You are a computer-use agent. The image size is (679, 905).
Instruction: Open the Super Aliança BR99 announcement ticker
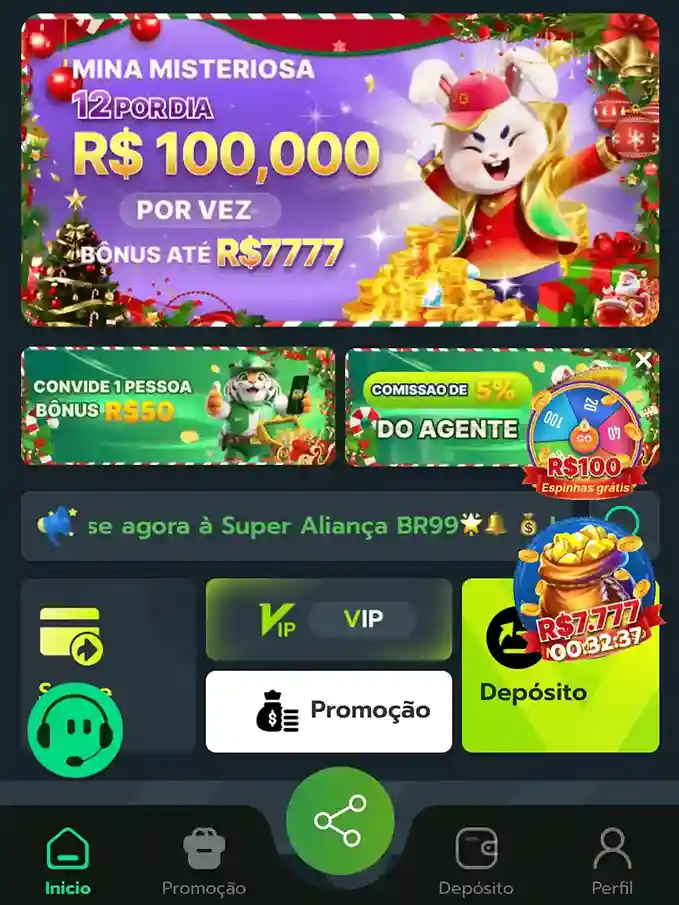tap(300, 526)
